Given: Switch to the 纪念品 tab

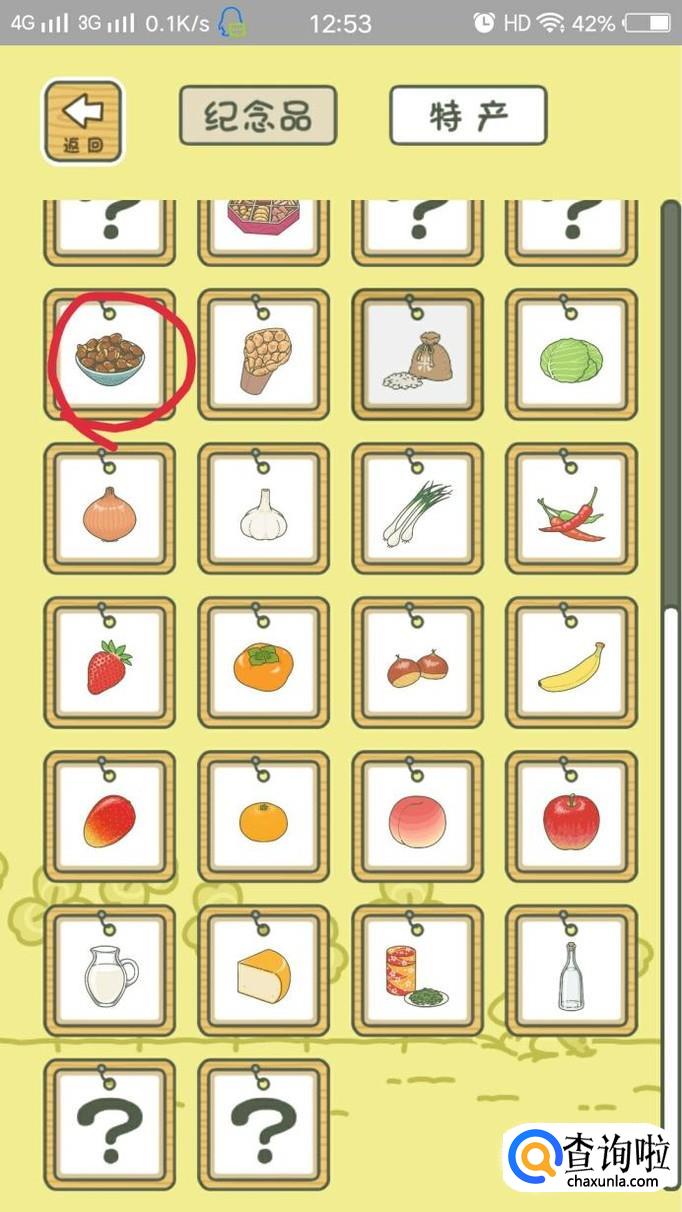Looking at the screenshot, I should (x=257, y=116).
